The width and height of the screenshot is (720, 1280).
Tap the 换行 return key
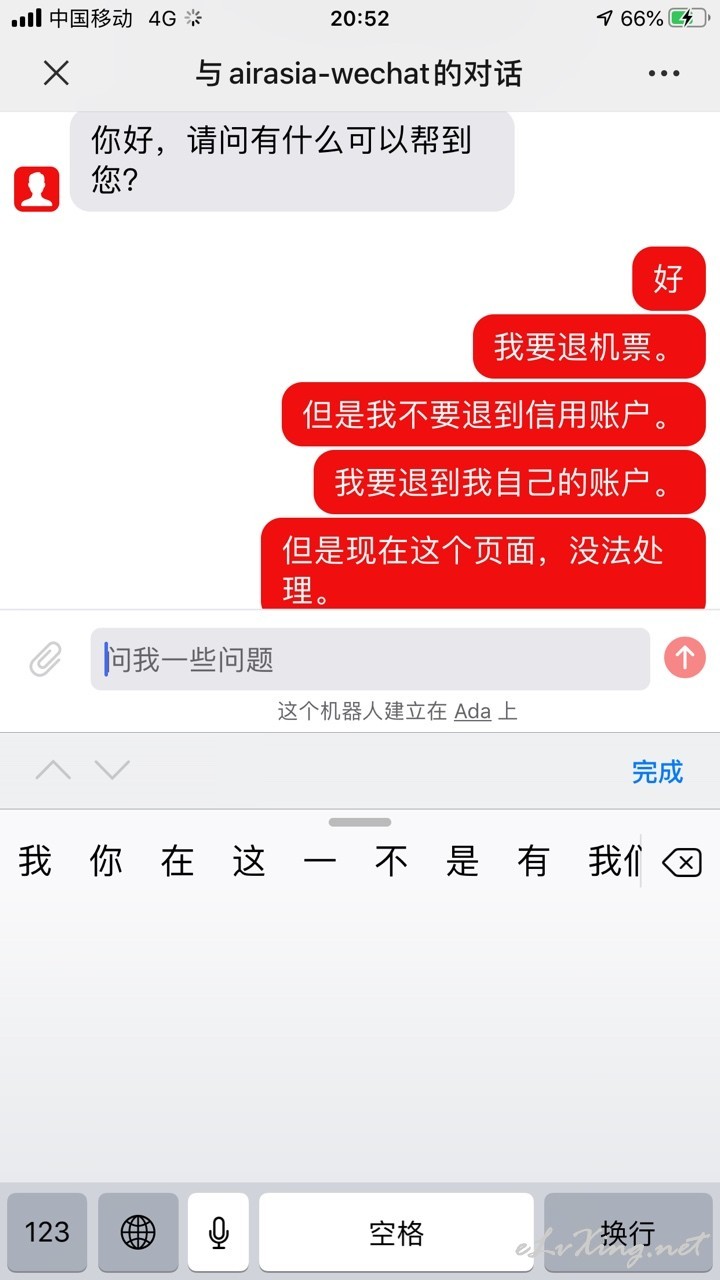tap(628, 1232)
